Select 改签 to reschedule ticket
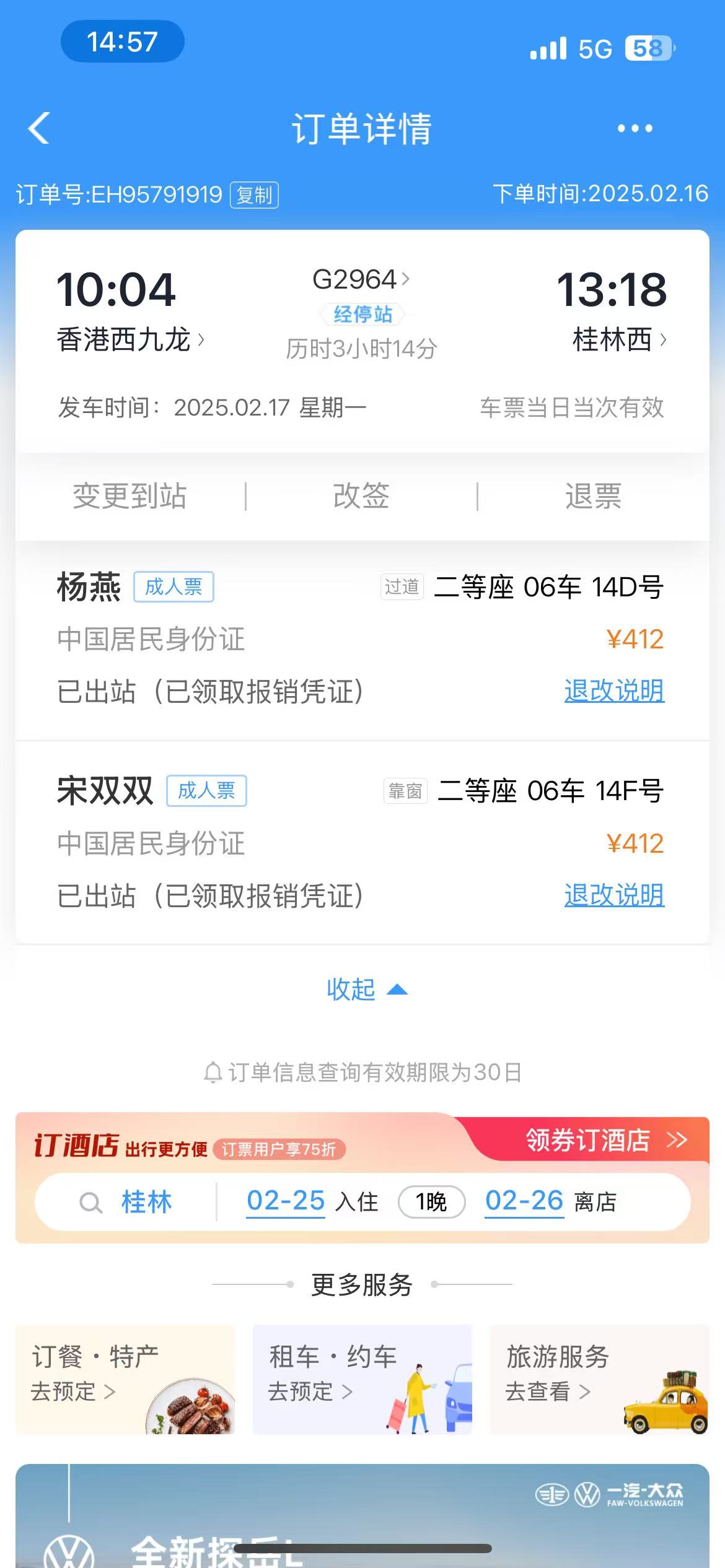Image resolution: width=725 pixels, height=1568 pixels. (x=361, y=496)
